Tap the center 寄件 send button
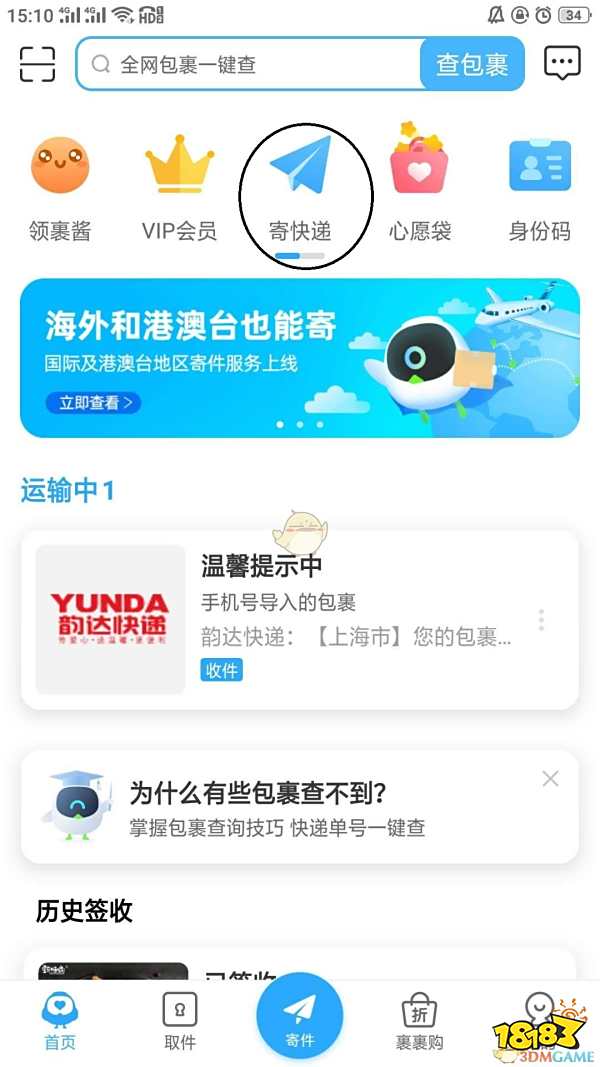 300,1017
